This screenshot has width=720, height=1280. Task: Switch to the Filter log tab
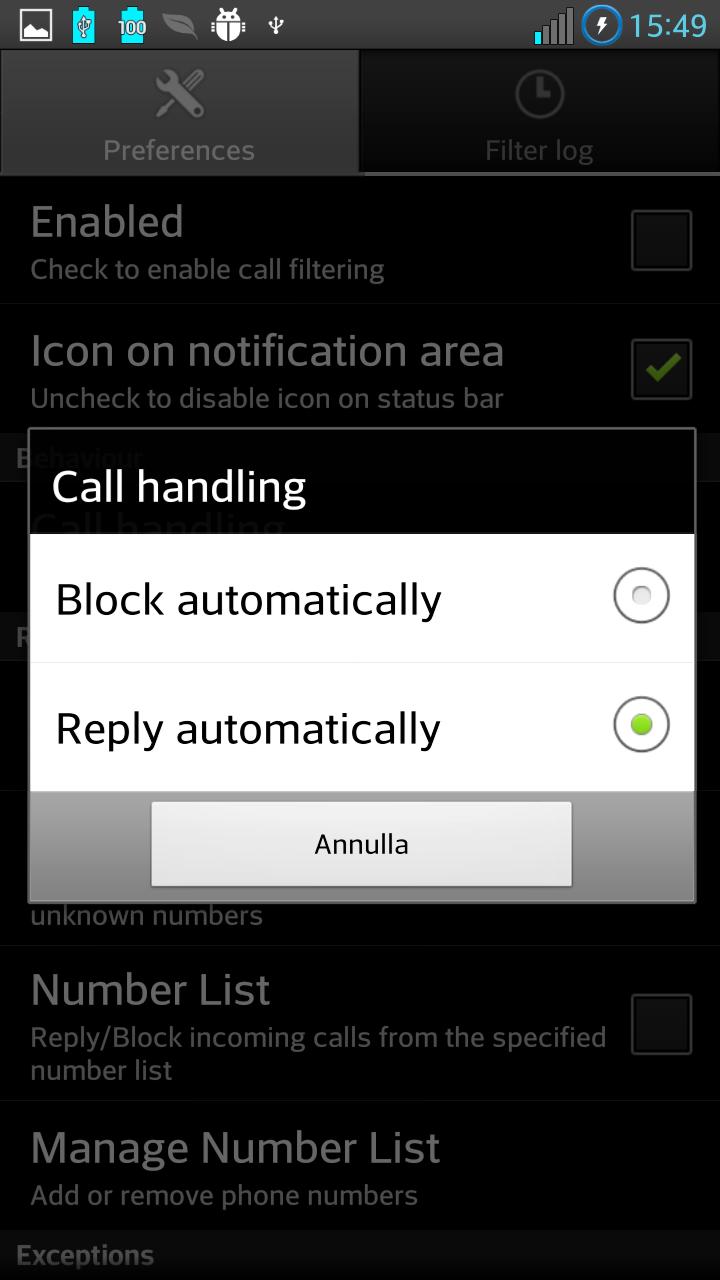[539, 110]
